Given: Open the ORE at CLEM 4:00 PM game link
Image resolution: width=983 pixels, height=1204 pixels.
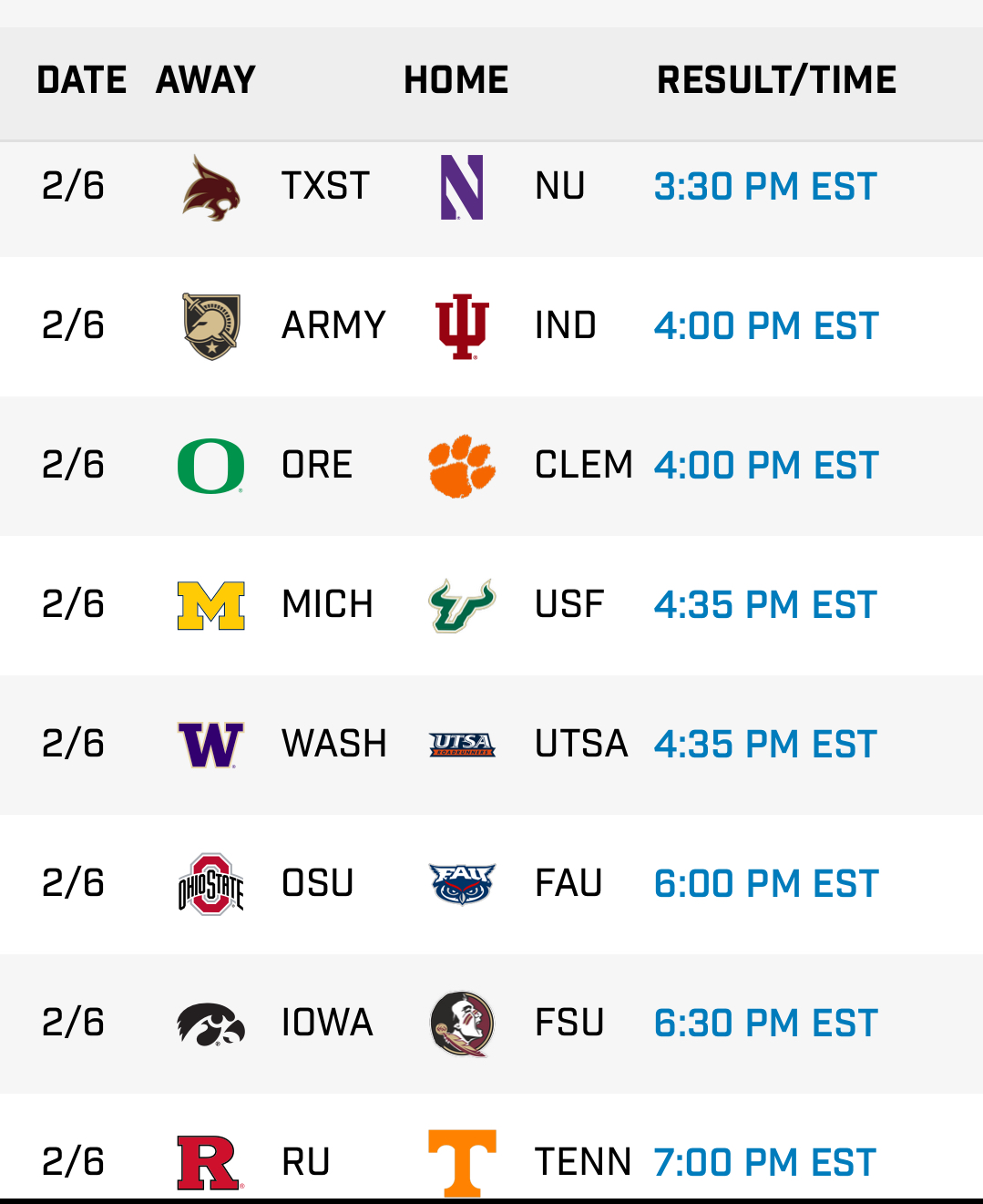Looking at the screenshot, I should click(766, 466).
